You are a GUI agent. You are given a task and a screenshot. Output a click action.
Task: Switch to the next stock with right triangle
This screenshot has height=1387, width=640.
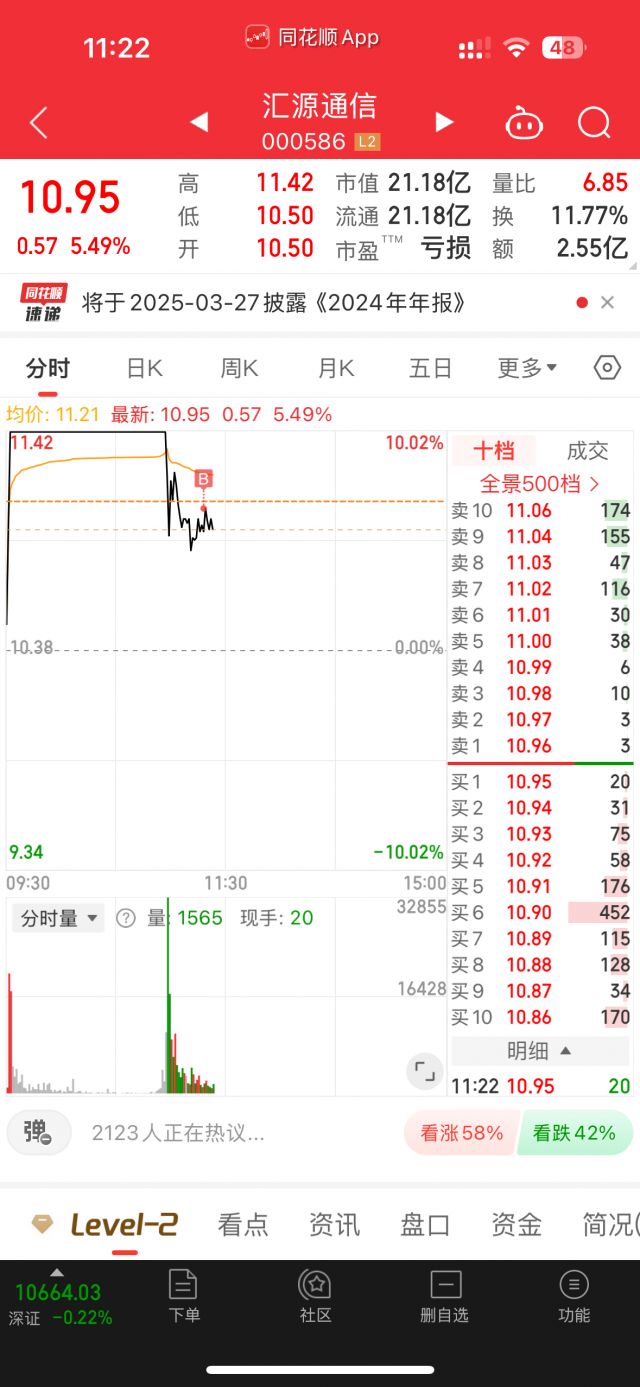click(444, 122)
